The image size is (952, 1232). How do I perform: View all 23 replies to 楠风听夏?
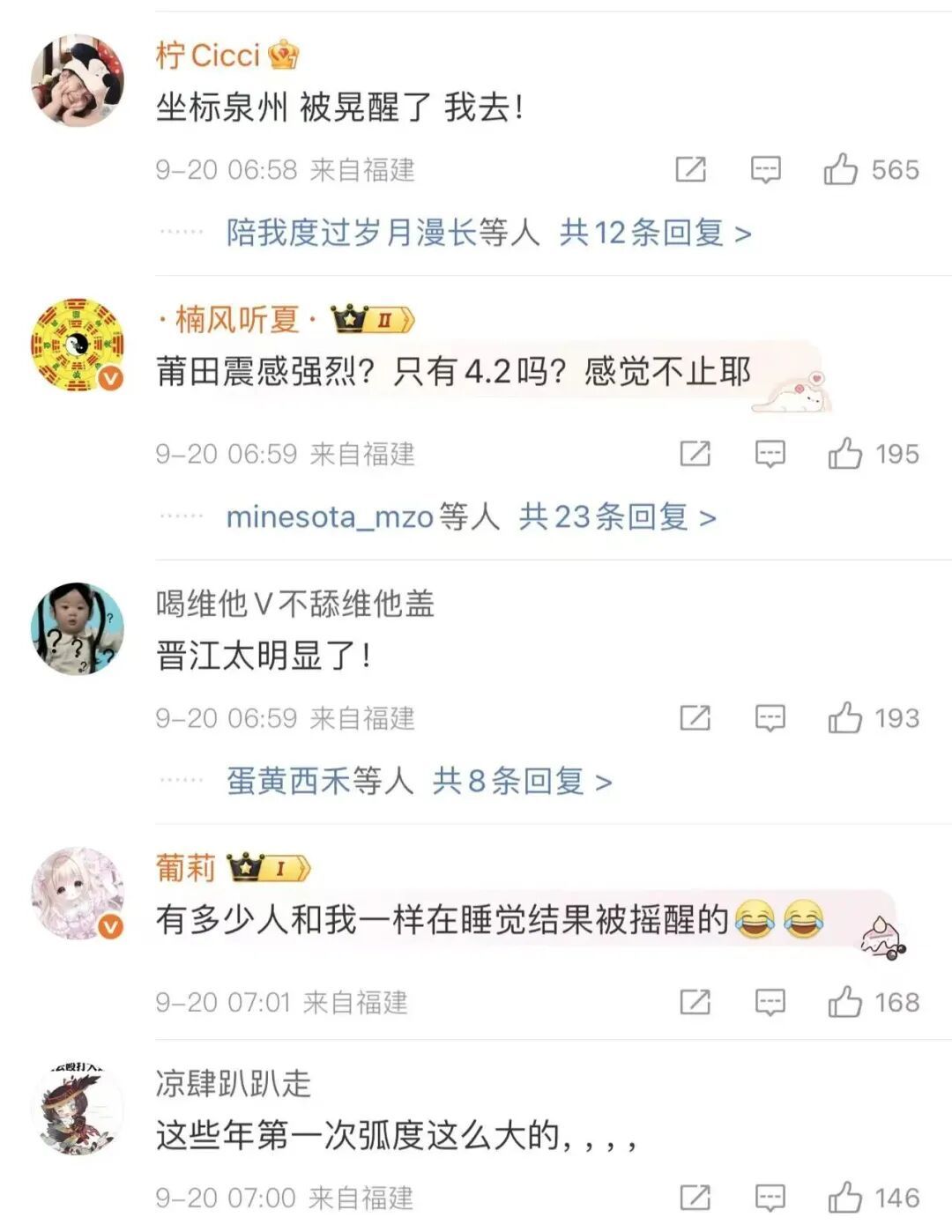[x=616, y=516]
